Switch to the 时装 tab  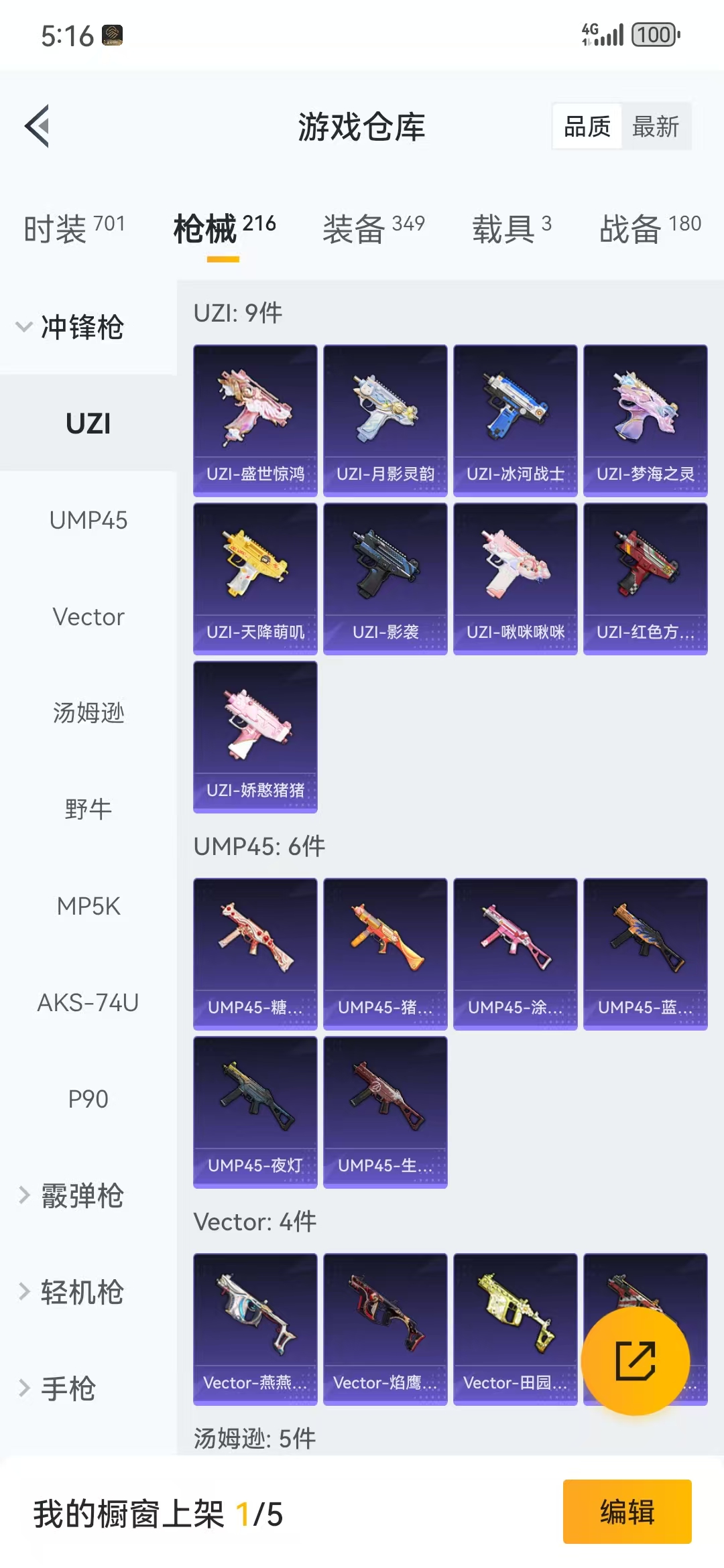[74, 228]
